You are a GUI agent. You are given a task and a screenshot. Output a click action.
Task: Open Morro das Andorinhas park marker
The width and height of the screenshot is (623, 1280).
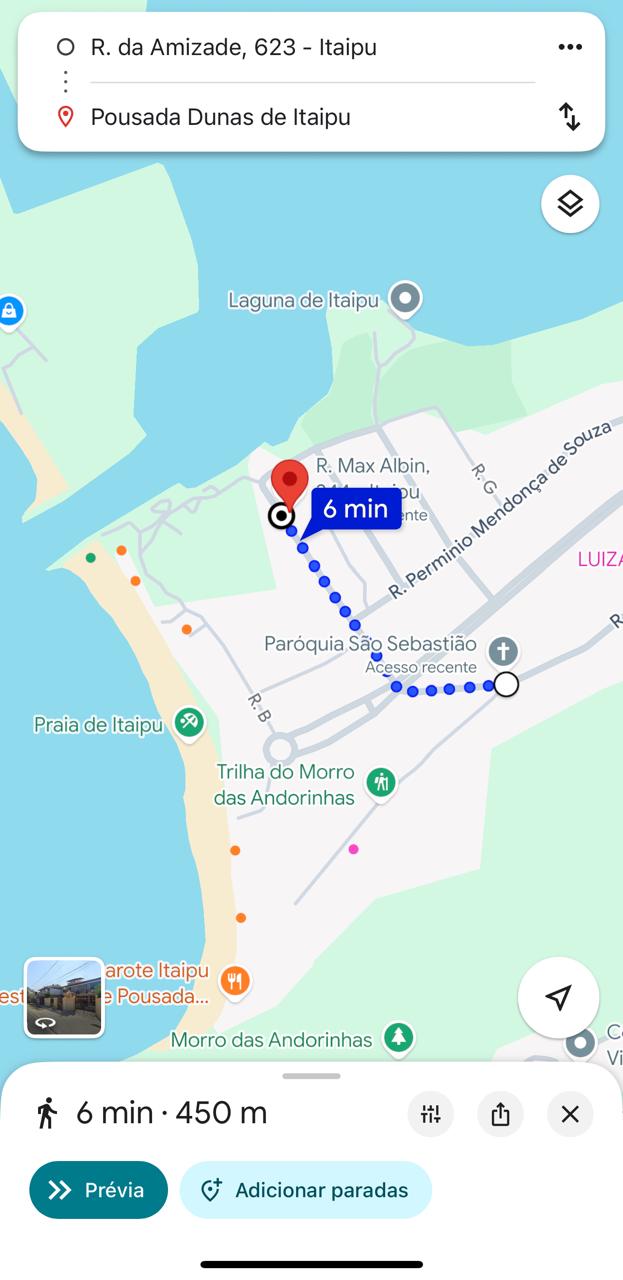(399, 1036)
